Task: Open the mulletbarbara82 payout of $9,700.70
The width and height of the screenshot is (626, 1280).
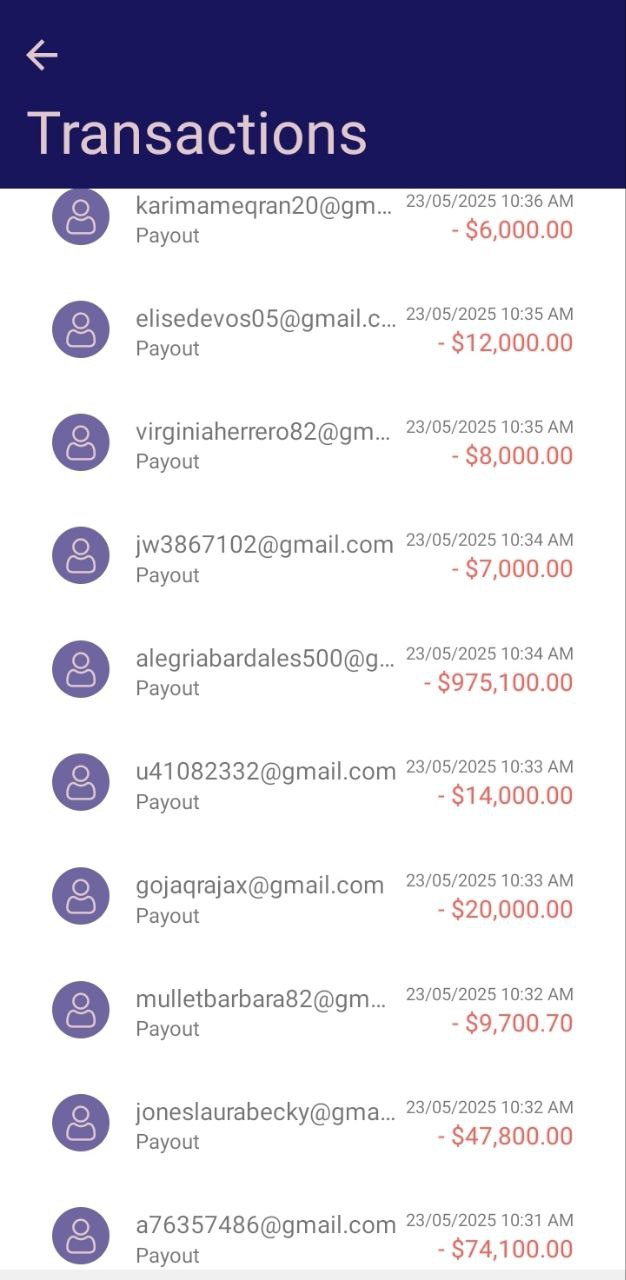Action: point(312,1010)
